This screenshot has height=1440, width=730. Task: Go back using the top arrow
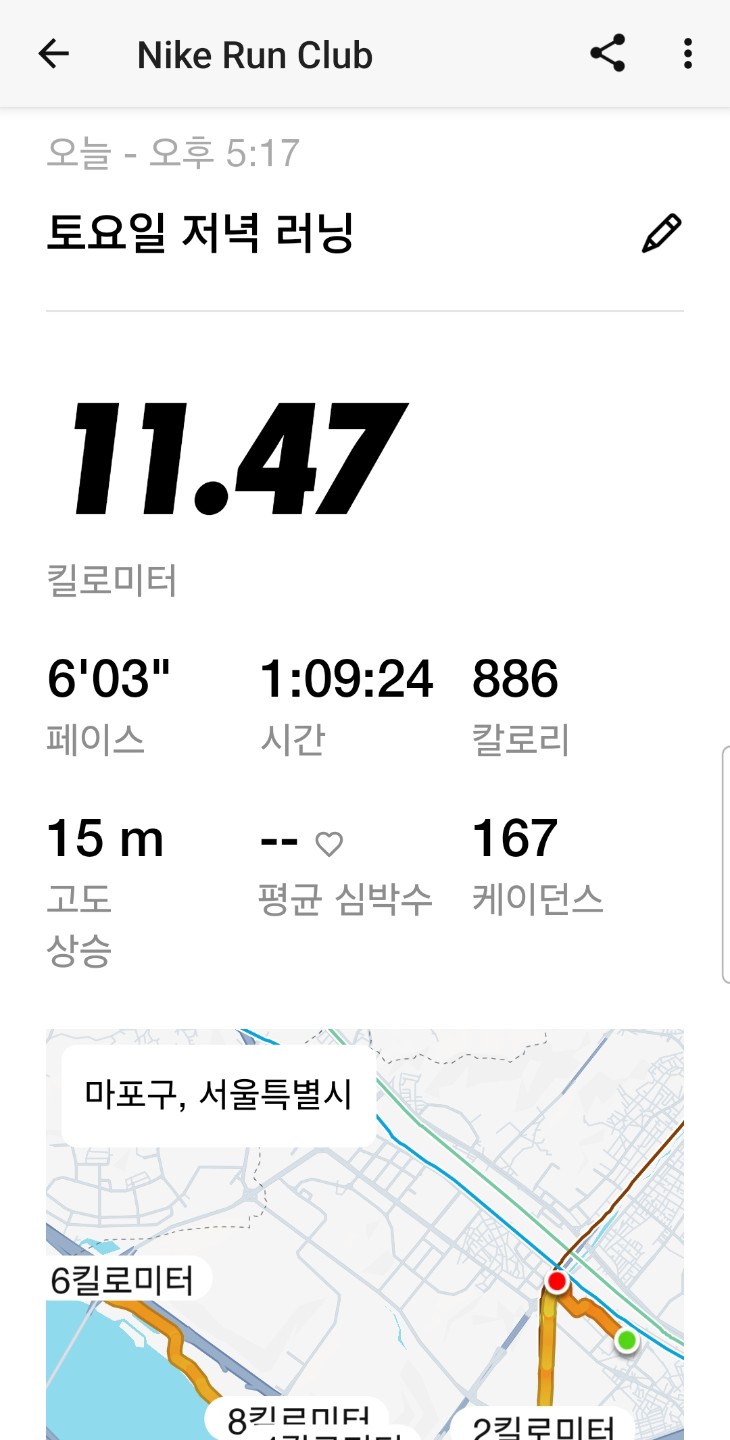54,54
